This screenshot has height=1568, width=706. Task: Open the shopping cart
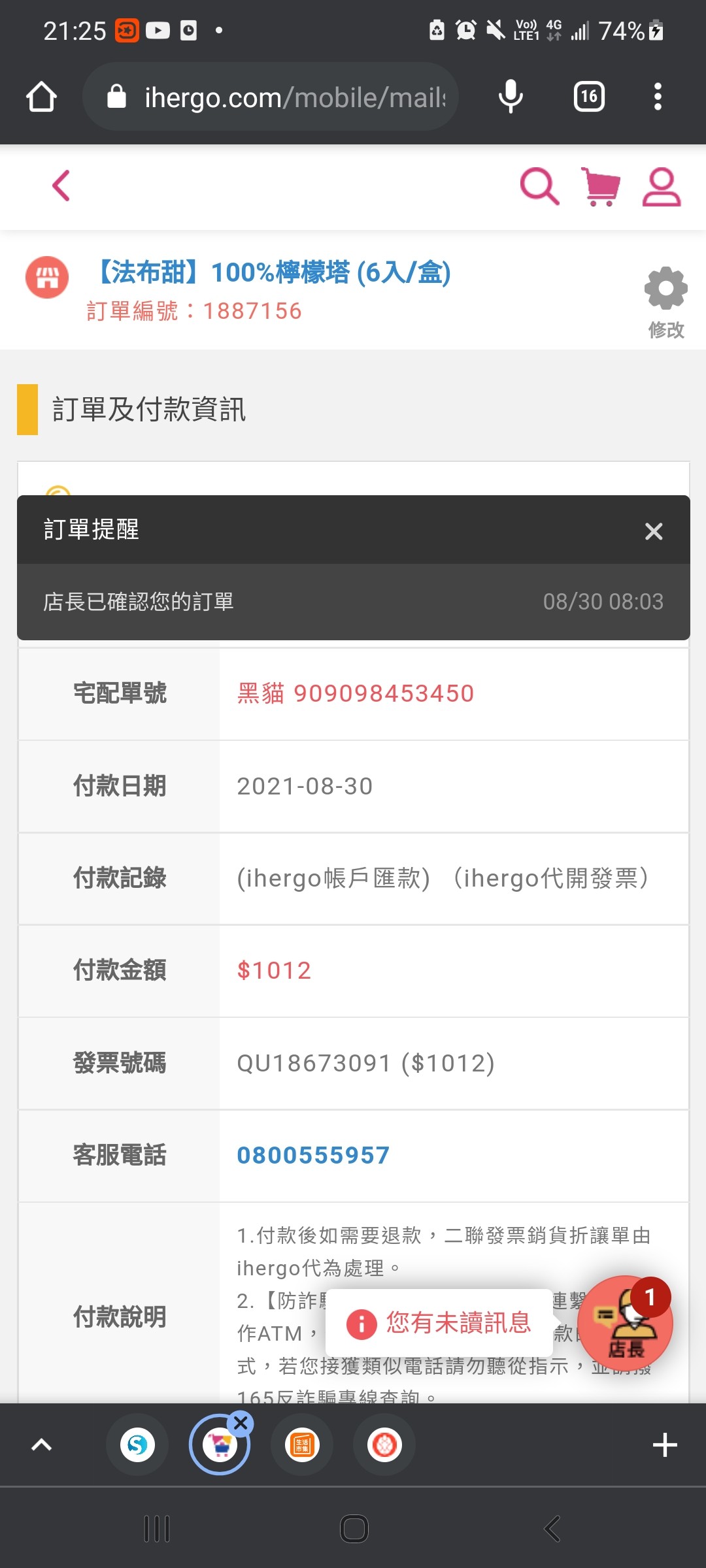click(601, 186)
